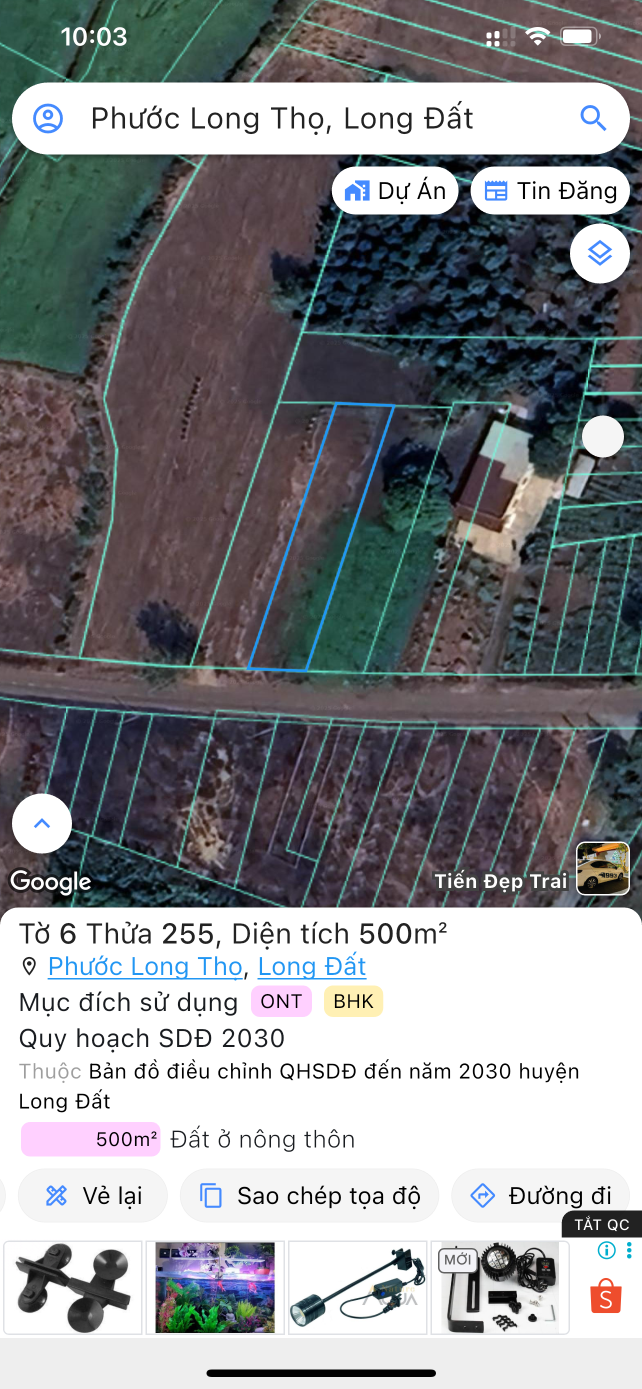The width and height of the screenshot is (642, 1389).
Task: Select the BHK land use tag
Action: [x=353, y=1002]
